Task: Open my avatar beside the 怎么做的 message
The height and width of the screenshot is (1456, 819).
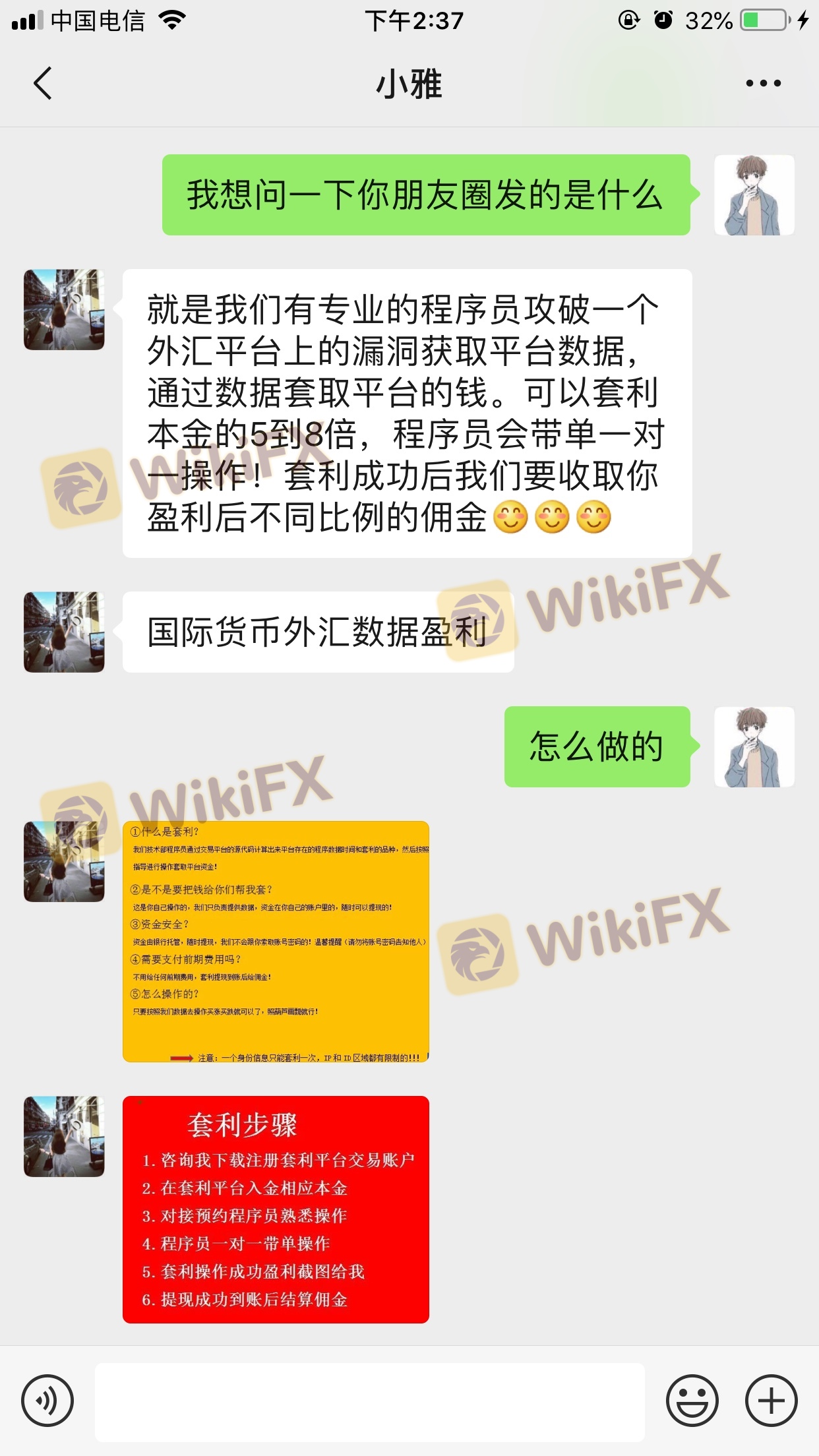Action: (x=754, y=747)
